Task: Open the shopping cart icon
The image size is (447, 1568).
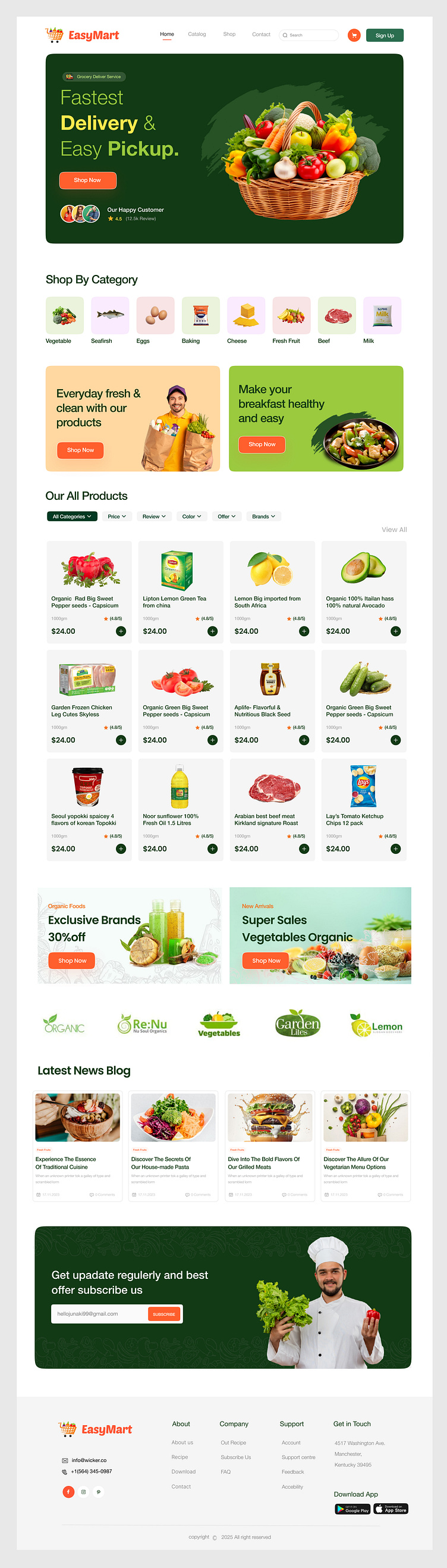Action: (354, 35)
